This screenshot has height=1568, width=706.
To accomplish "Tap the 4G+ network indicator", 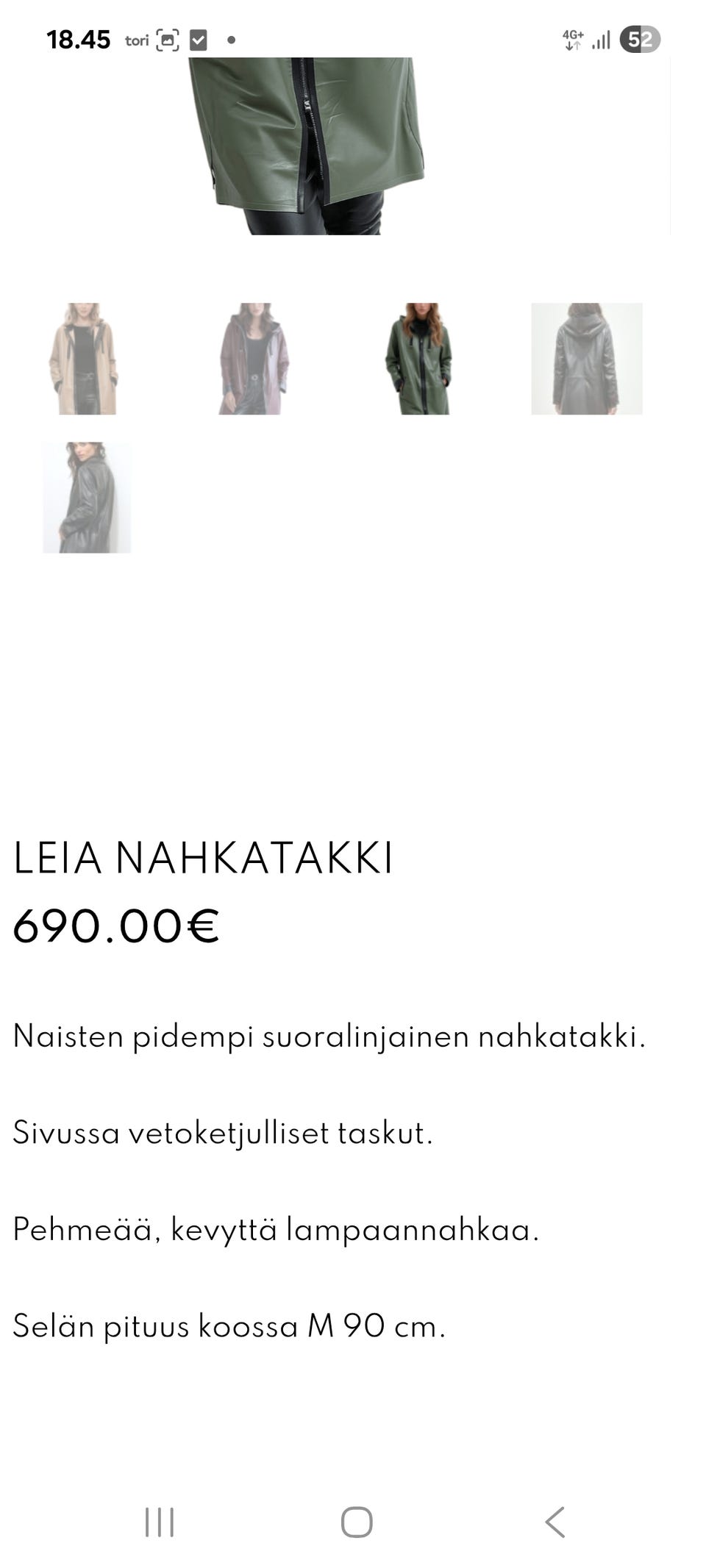I will point(572,40).
